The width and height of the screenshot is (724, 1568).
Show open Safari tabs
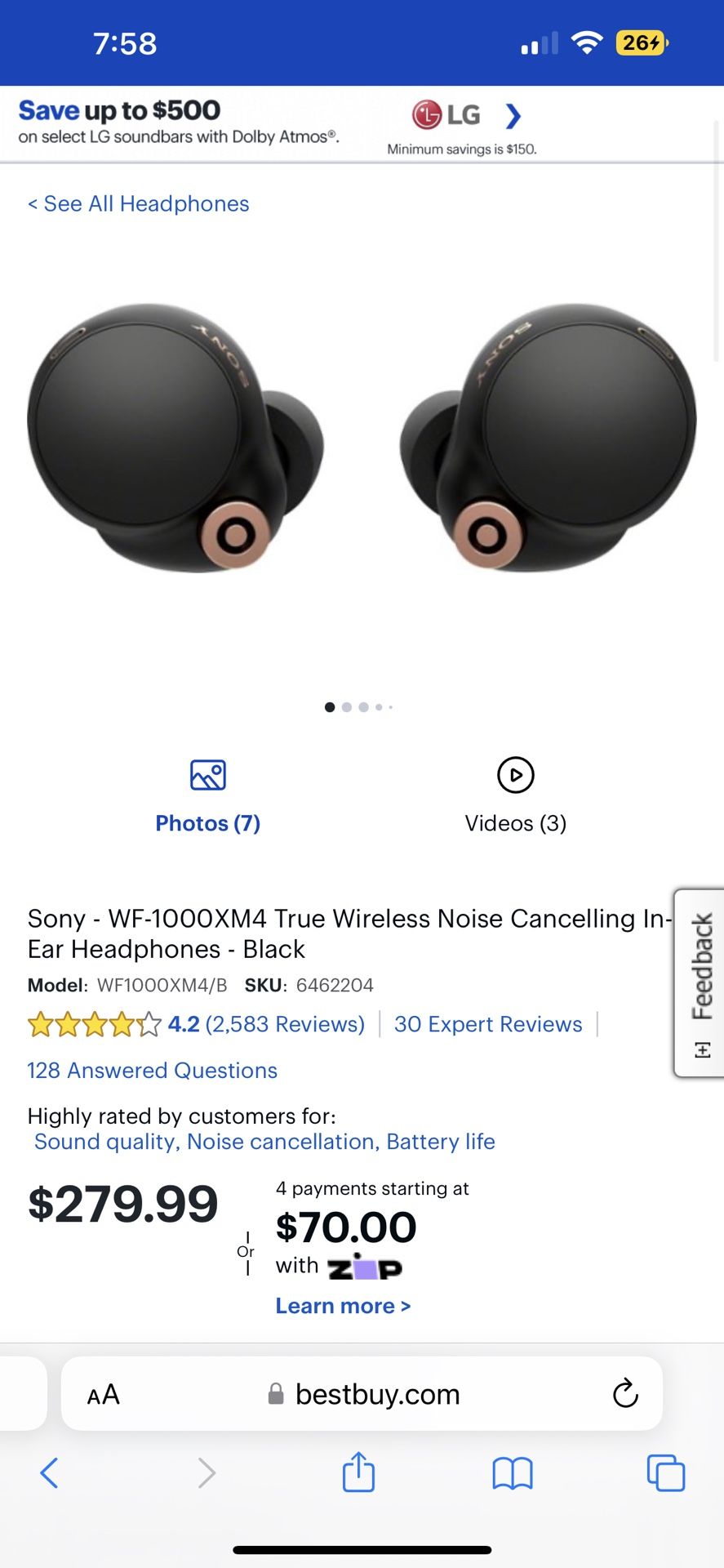point(666,1473)
